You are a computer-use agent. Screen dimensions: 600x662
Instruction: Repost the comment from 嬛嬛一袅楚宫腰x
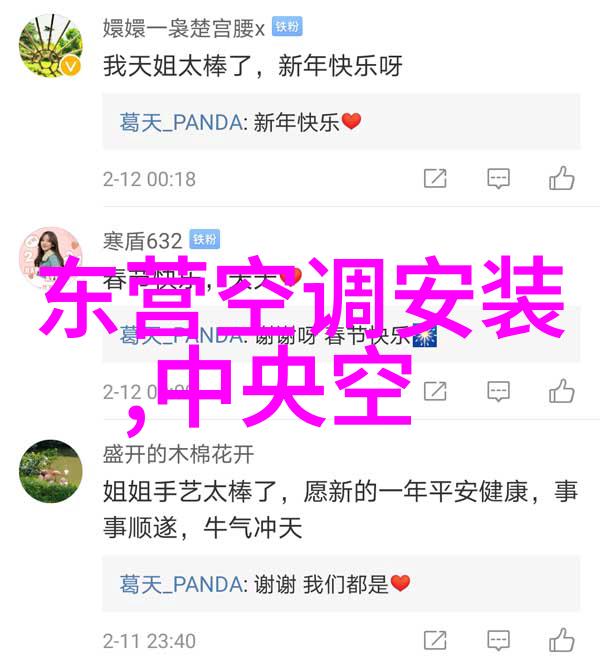pyautogui.click(x=435, y=179)
